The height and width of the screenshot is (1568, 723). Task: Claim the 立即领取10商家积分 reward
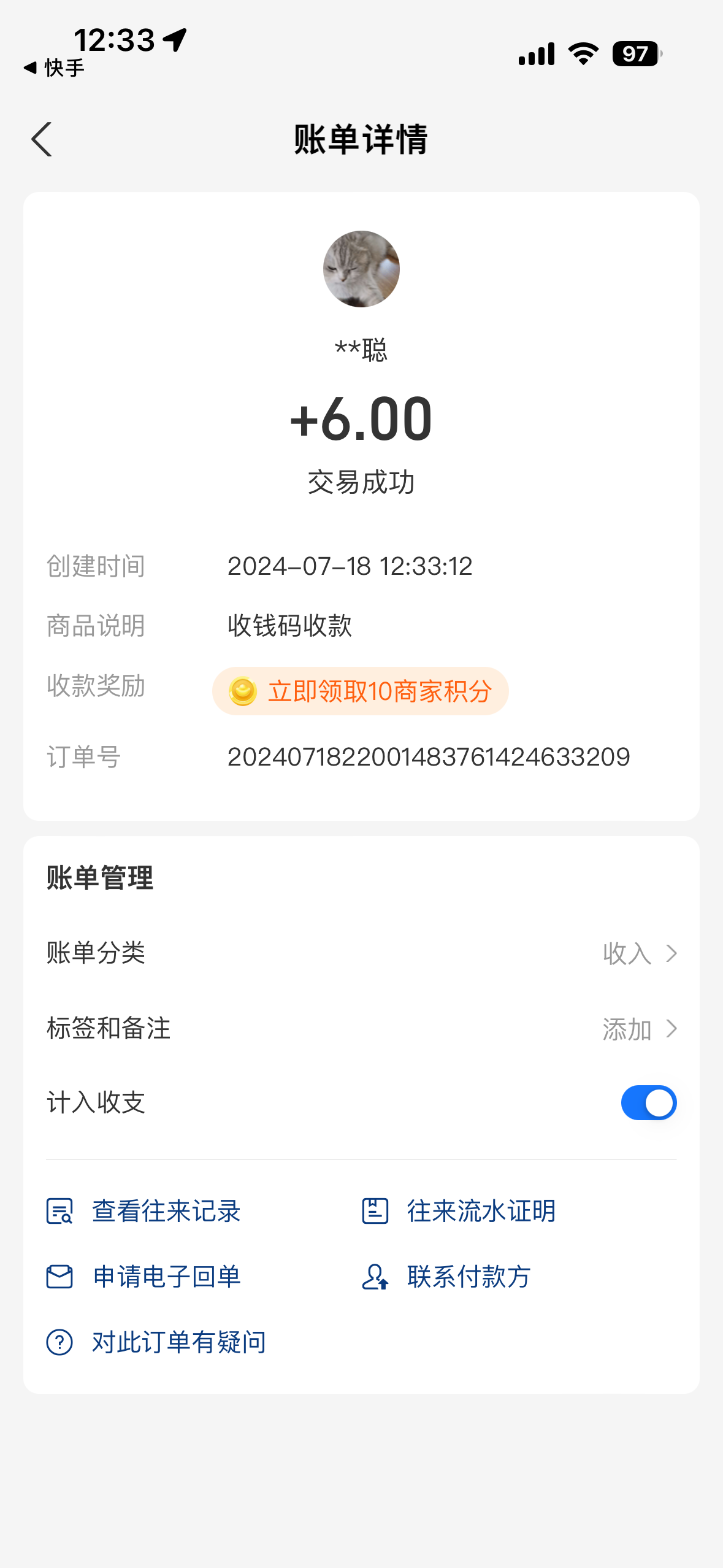click(361, 691)
